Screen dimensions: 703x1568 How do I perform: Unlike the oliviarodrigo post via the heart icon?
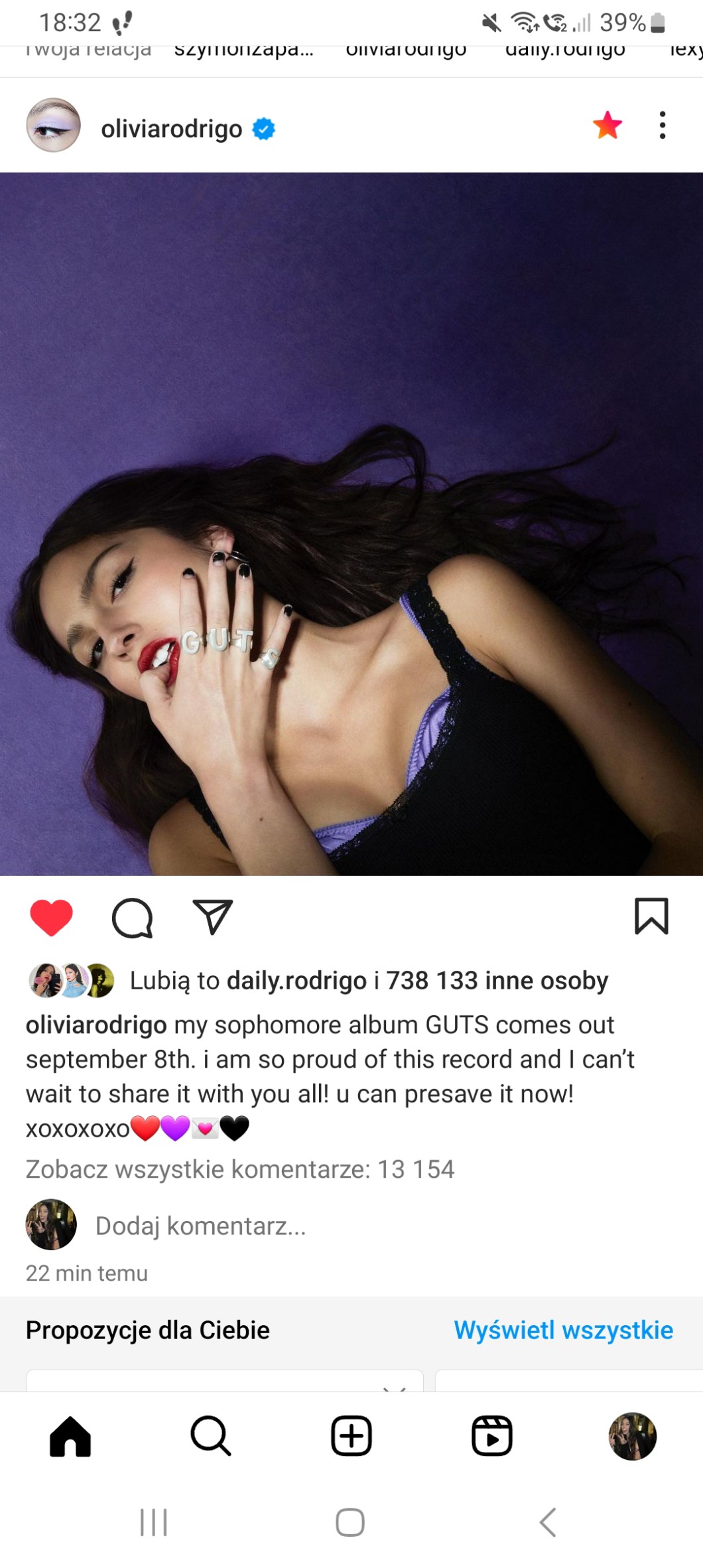click(51, 917)
